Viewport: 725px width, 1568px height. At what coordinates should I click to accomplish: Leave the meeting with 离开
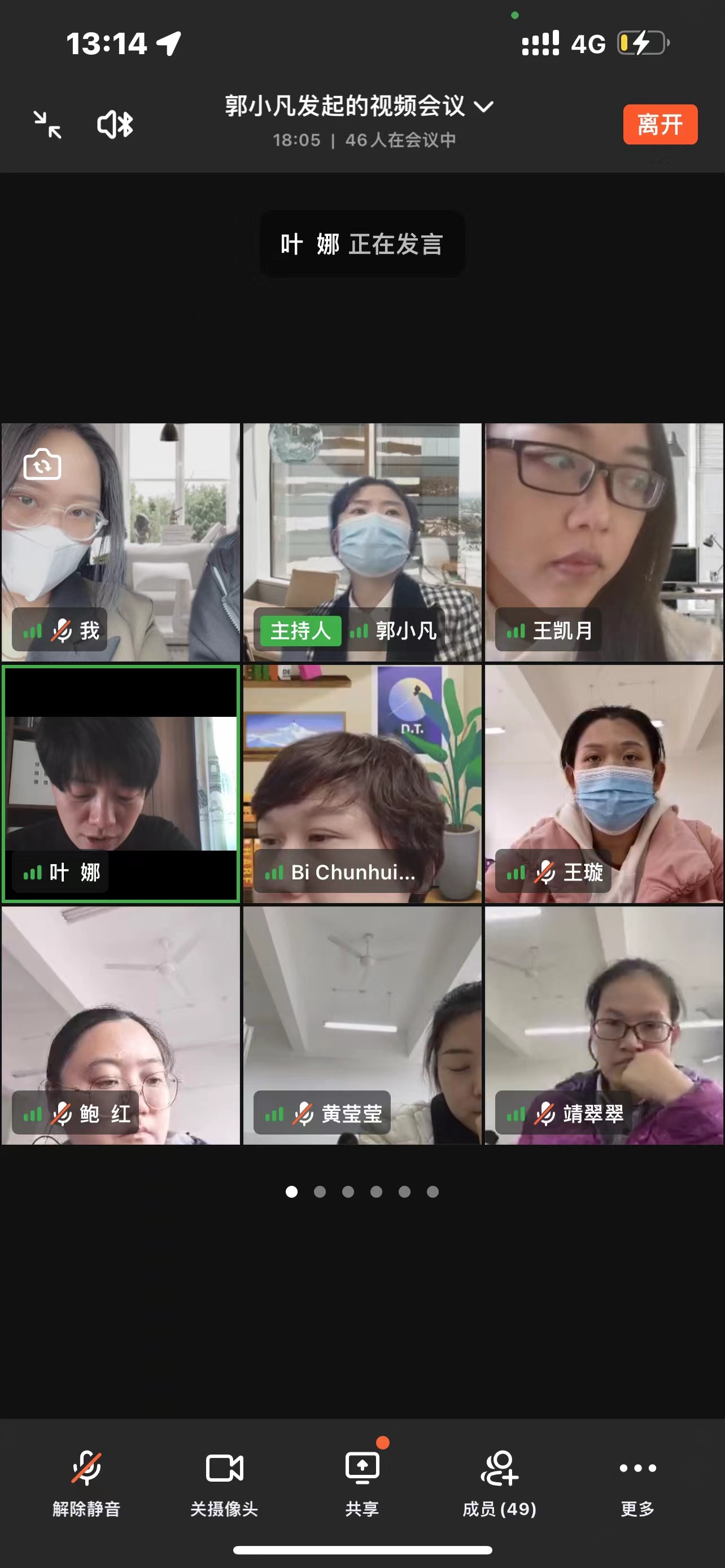point(660,125)
